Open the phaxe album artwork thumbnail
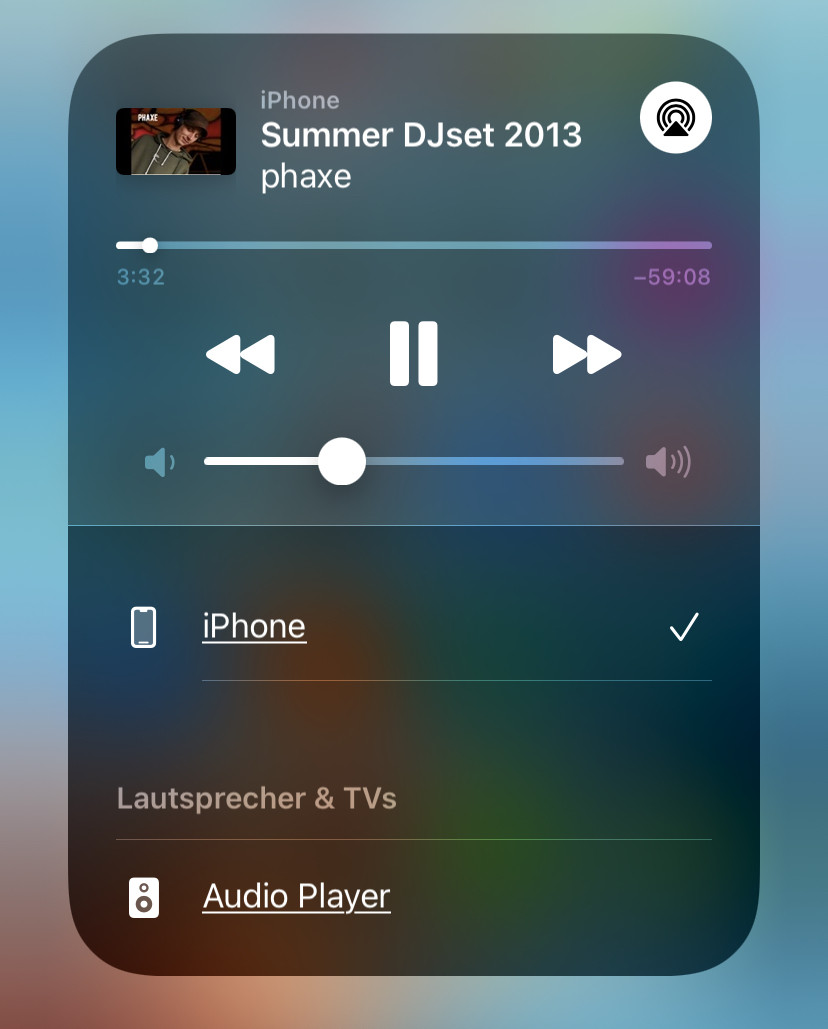This screenshot has width=828, height=1029. tap(176, 141)
